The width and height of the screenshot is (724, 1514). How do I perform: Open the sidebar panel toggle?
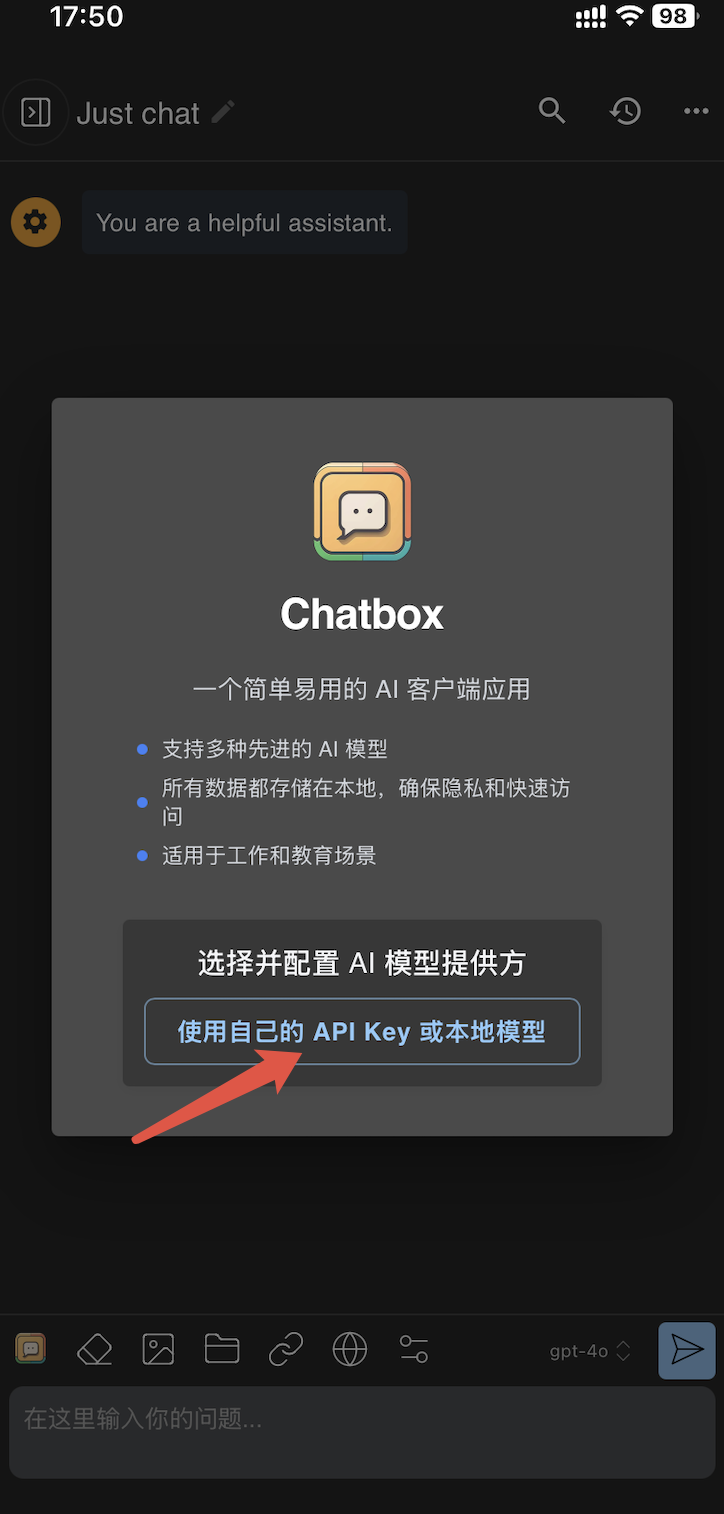tap(36, 112)
